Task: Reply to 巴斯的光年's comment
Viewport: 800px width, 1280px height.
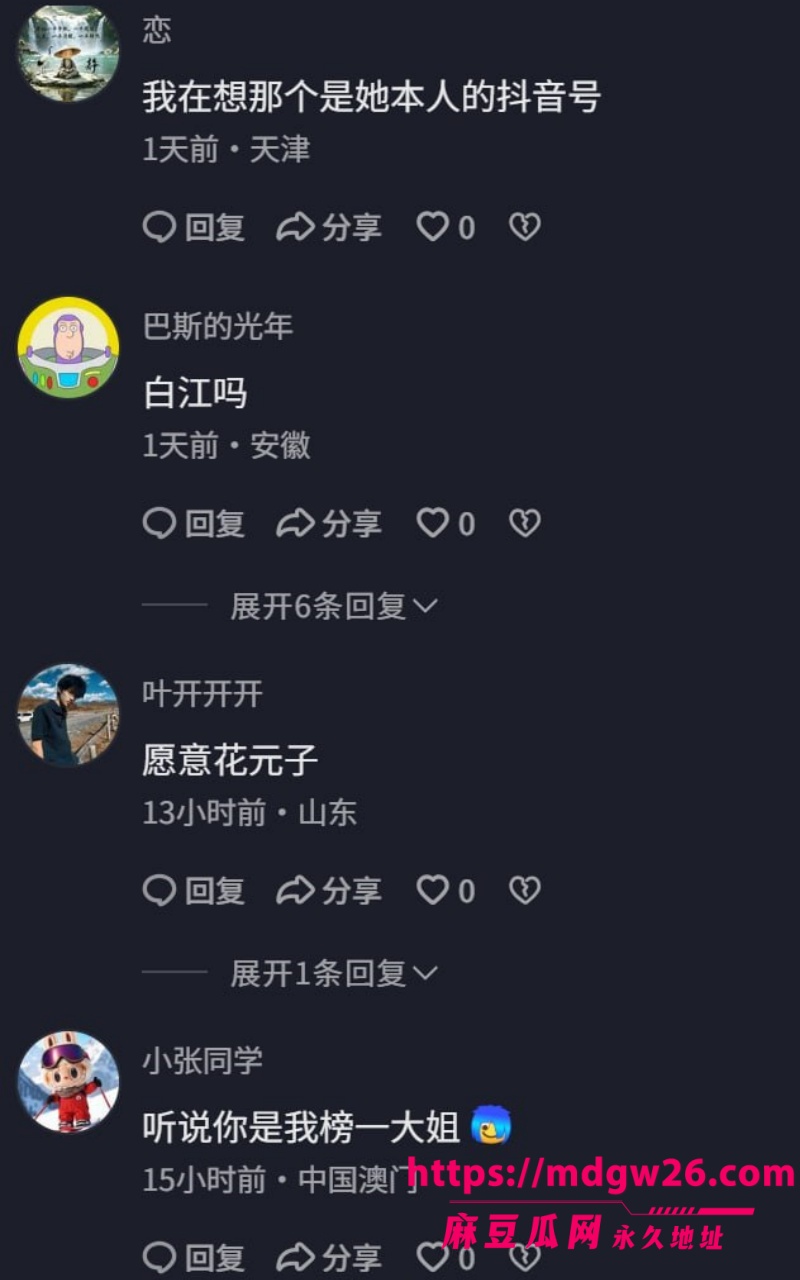Action: coord(194,523)
